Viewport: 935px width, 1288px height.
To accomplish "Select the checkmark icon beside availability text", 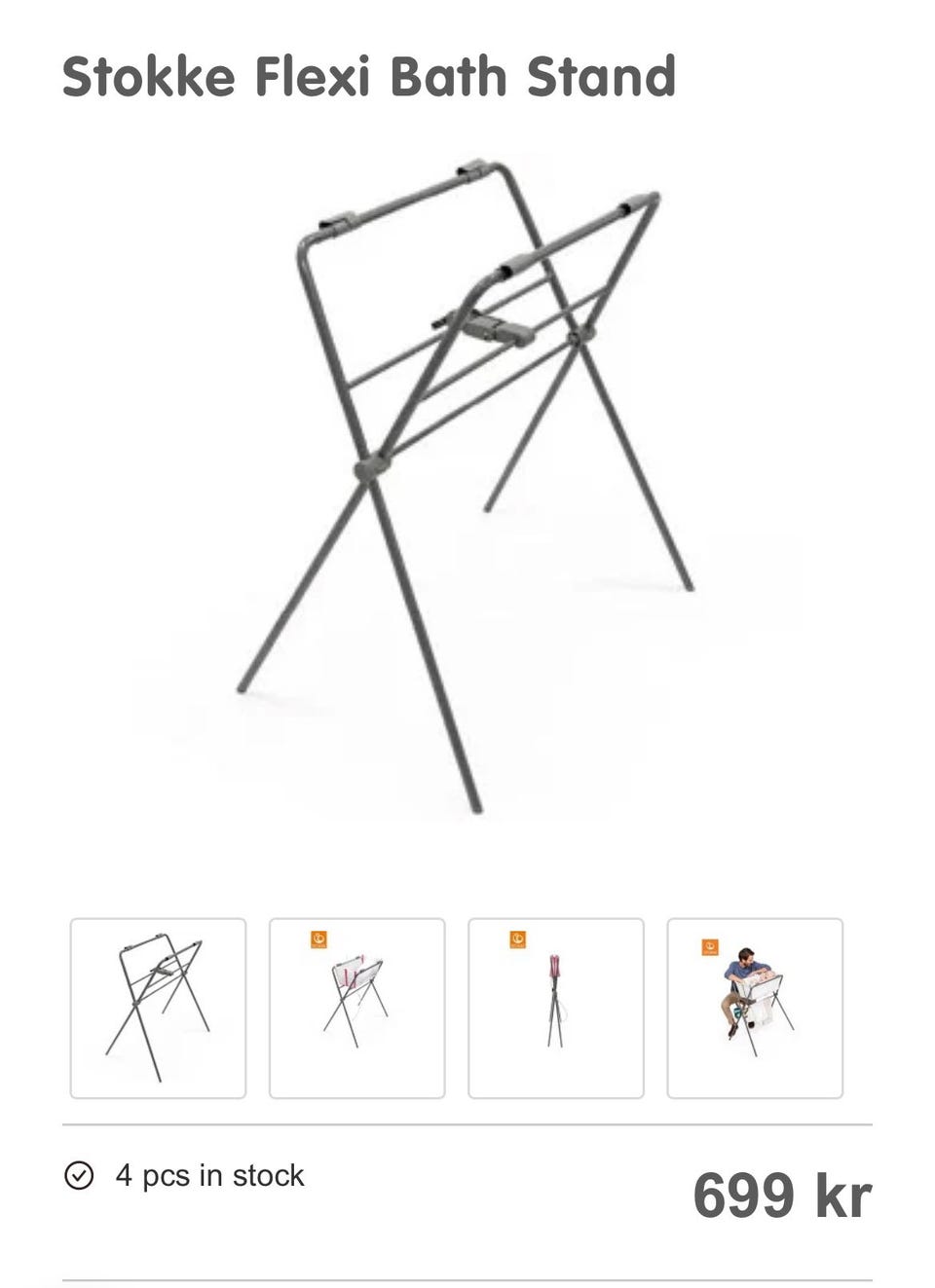I will tap(82, 1176).
